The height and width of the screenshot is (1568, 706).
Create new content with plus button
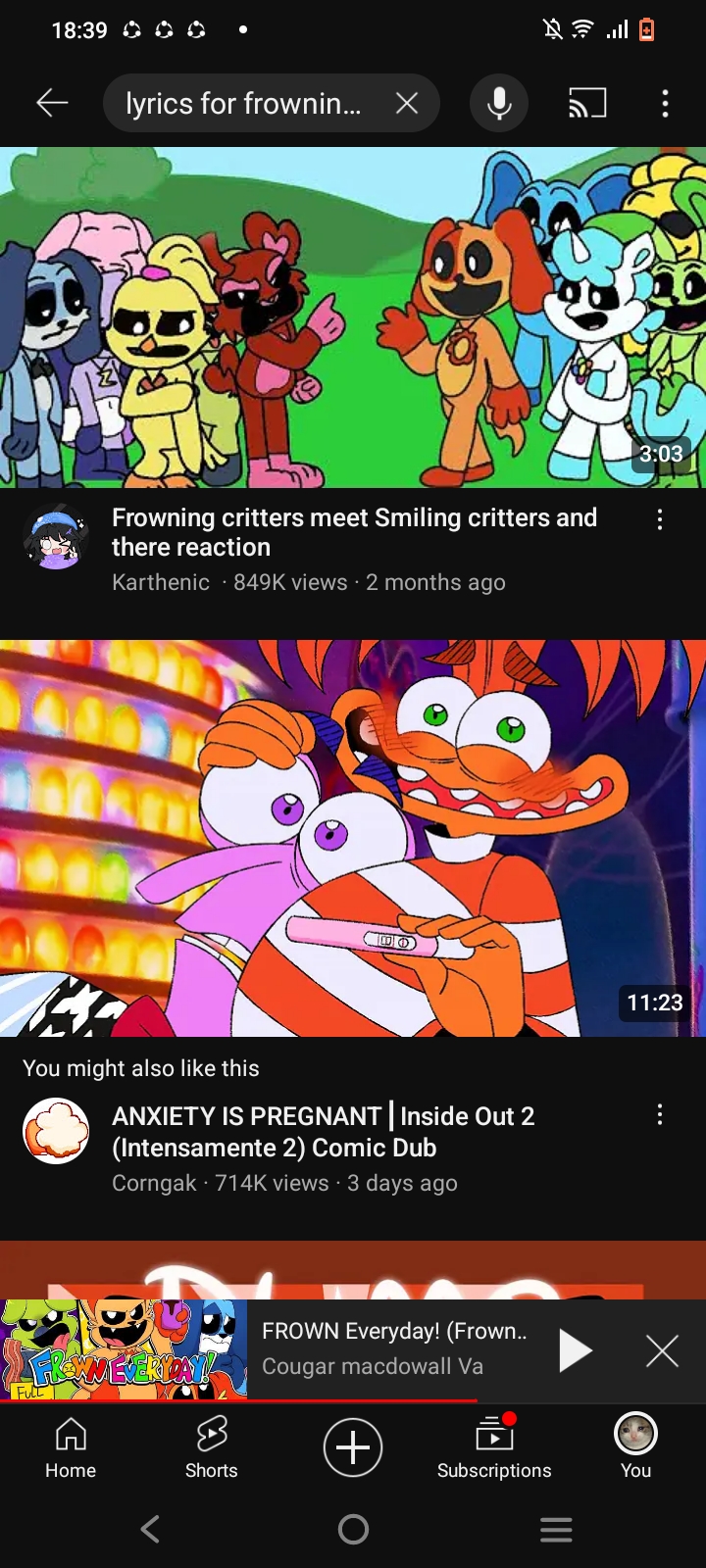click(353, 1447)
